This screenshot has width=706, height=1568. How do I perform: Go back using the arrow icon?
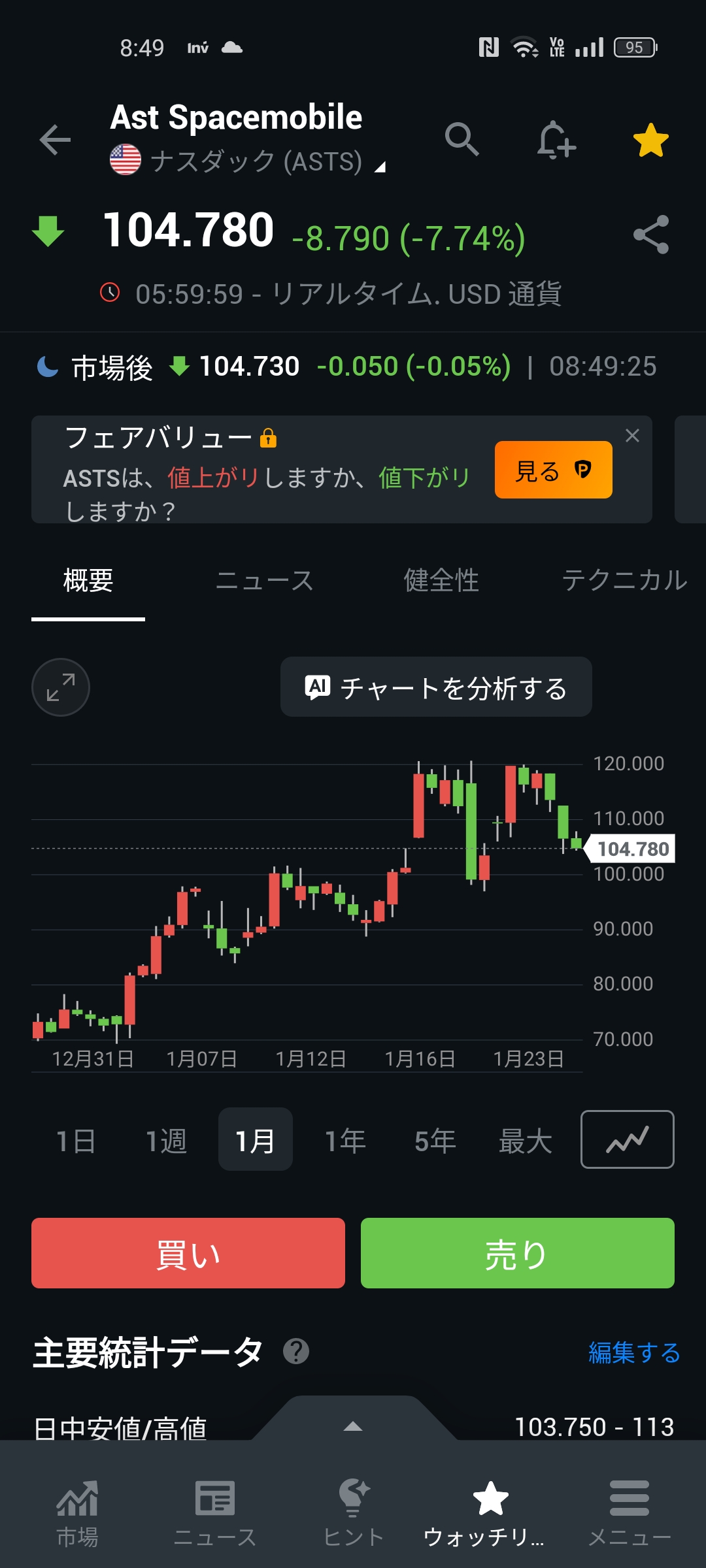coord(55,140)
